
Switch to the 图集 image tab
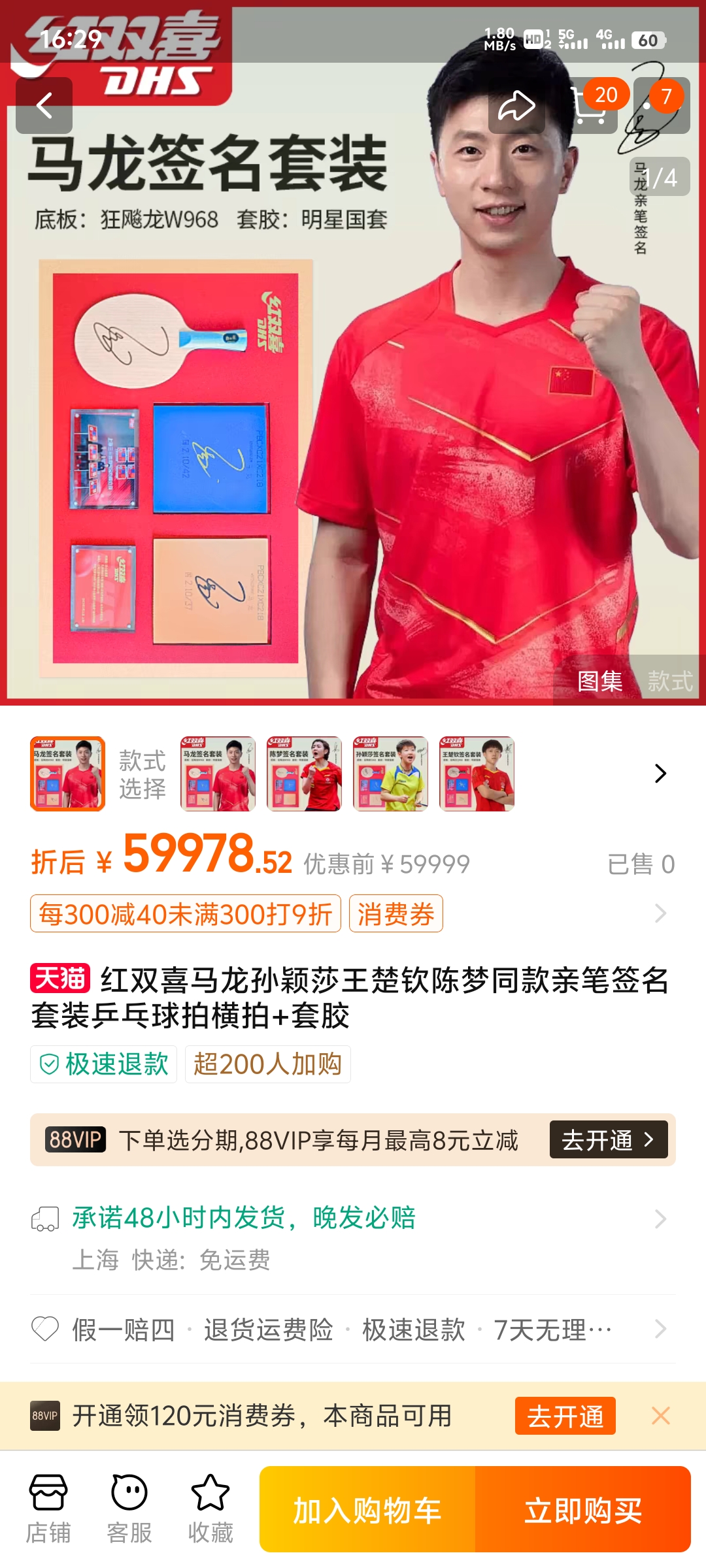tap(599, 681)
